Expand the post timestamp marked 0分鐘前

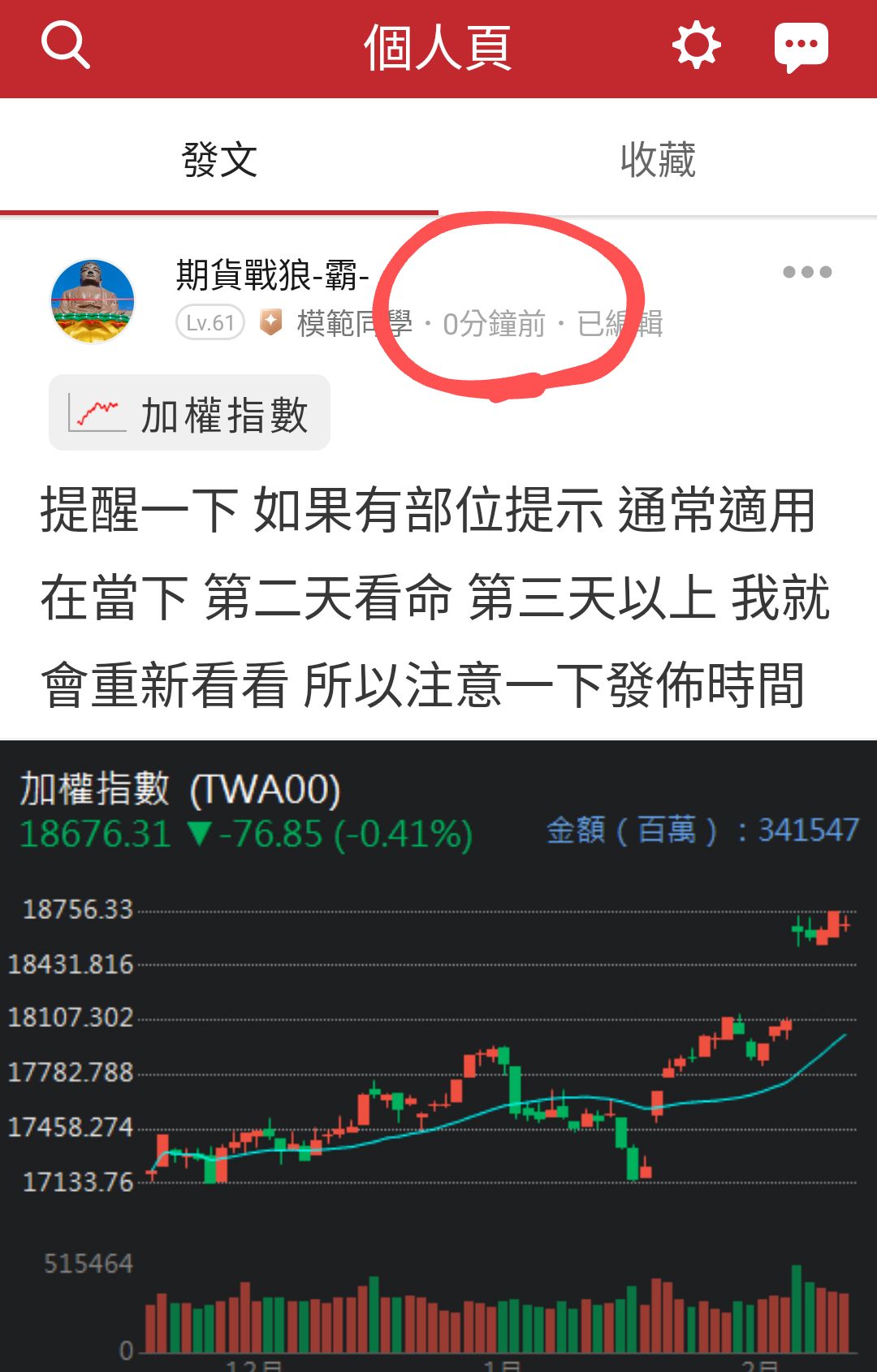493,324
